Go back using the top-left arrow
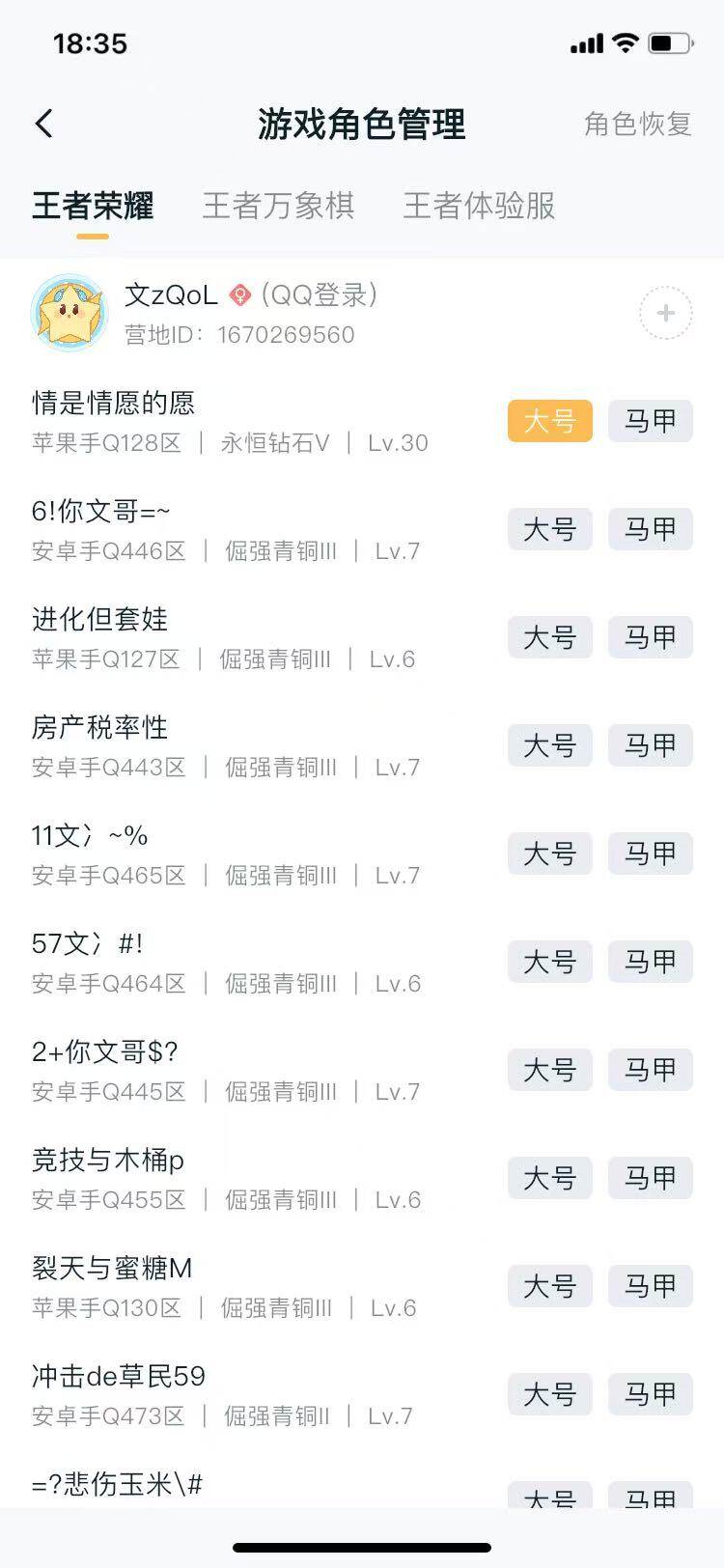 [44, 124]
